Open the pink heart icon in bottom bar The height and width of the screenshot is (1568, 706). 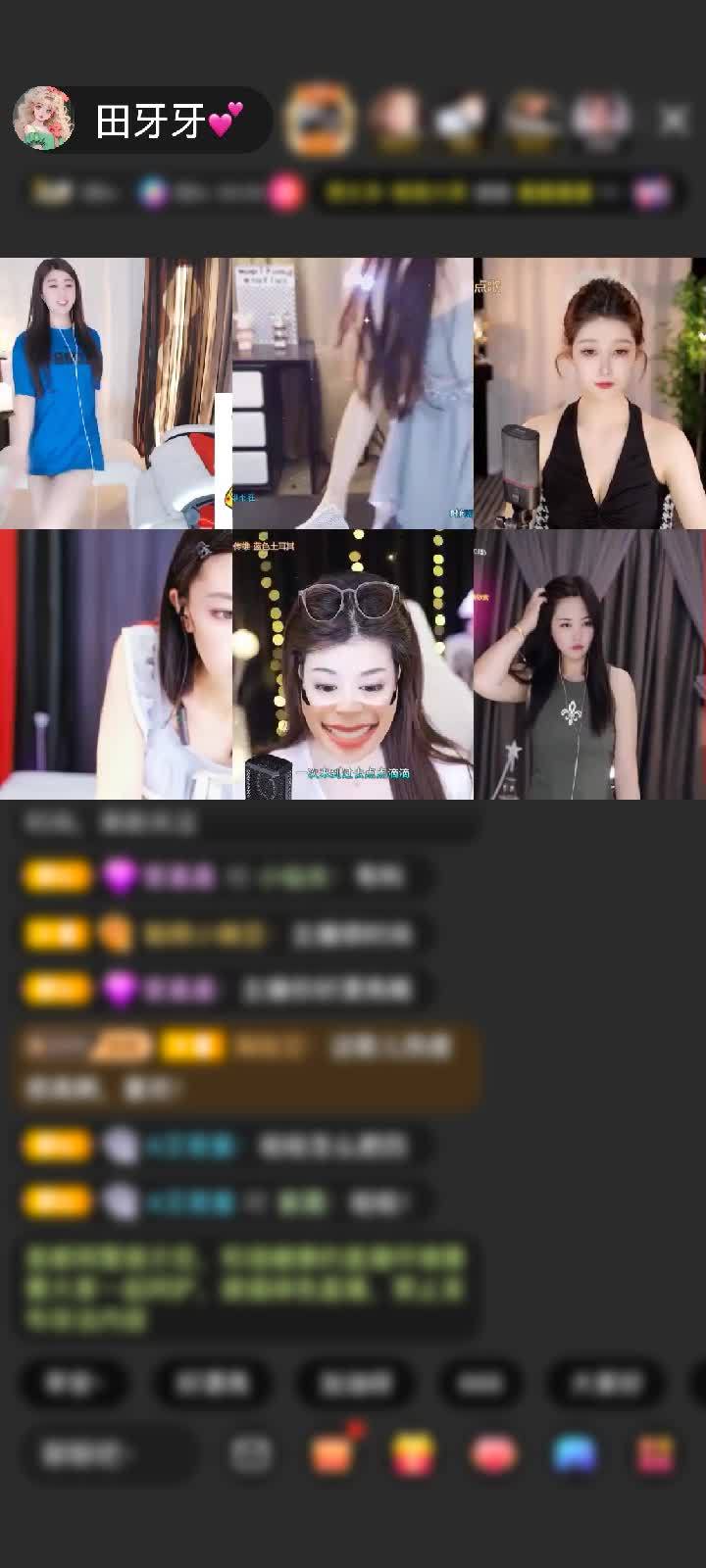[x=494, y=1454]
